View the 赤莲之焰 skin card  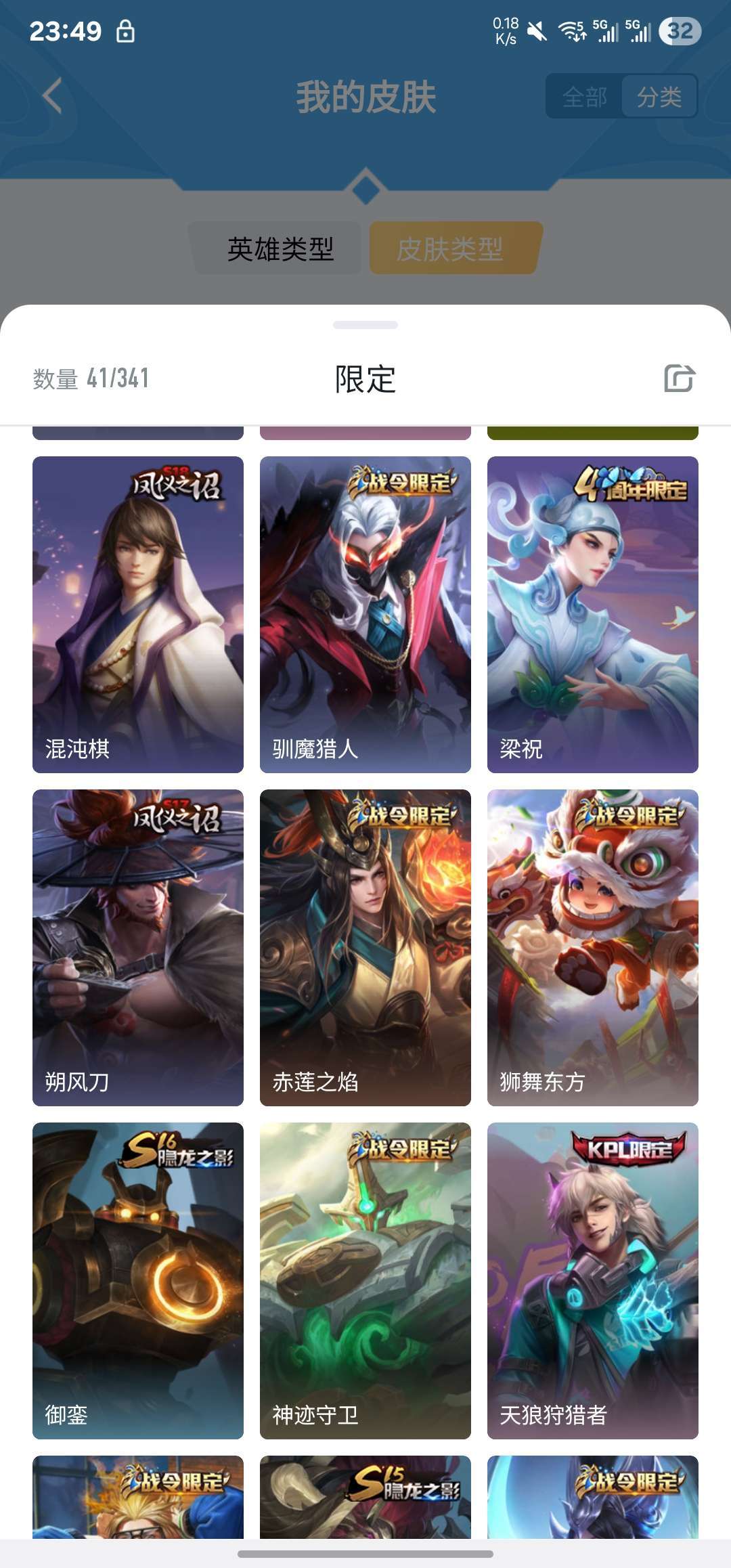click(x=365, y=947)
